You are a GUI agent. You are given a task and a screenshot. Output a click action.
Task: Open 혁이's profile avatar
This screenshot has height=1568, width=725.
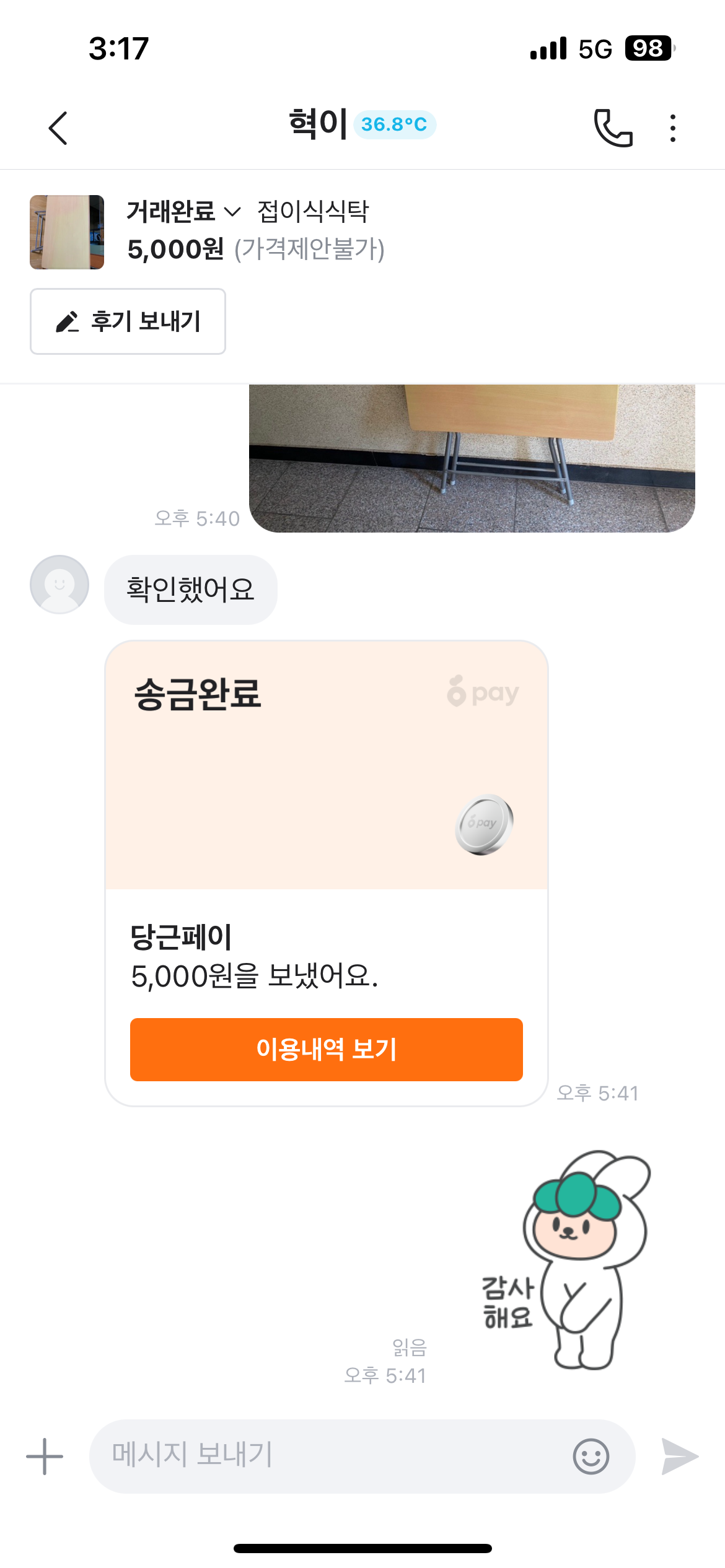coord(59,585)
